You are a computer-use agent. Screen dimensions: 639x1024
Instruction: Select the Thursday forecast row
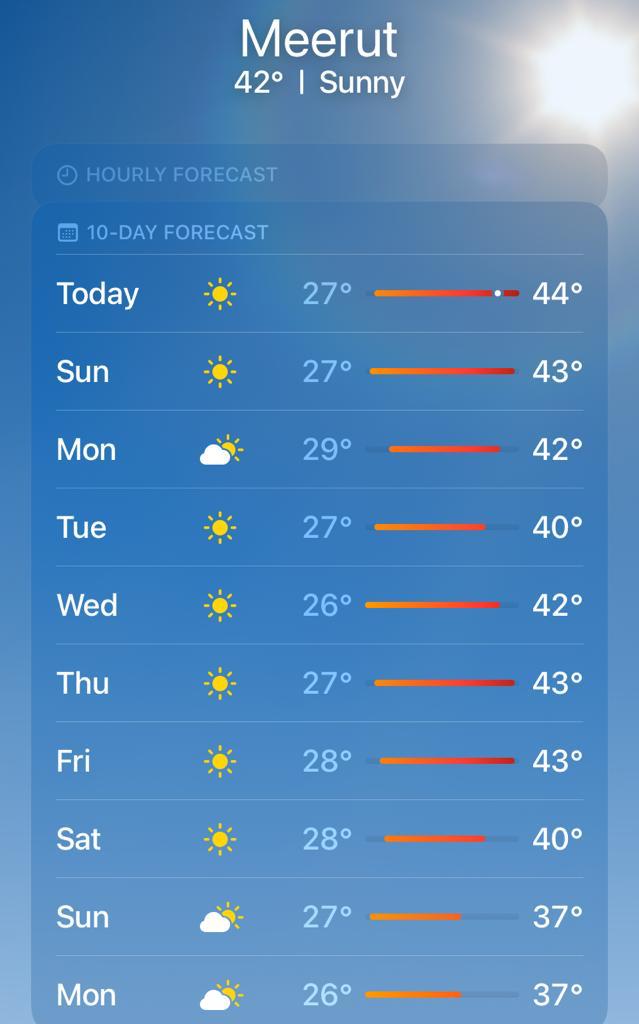pyautogui.click(x=319, y=683)
